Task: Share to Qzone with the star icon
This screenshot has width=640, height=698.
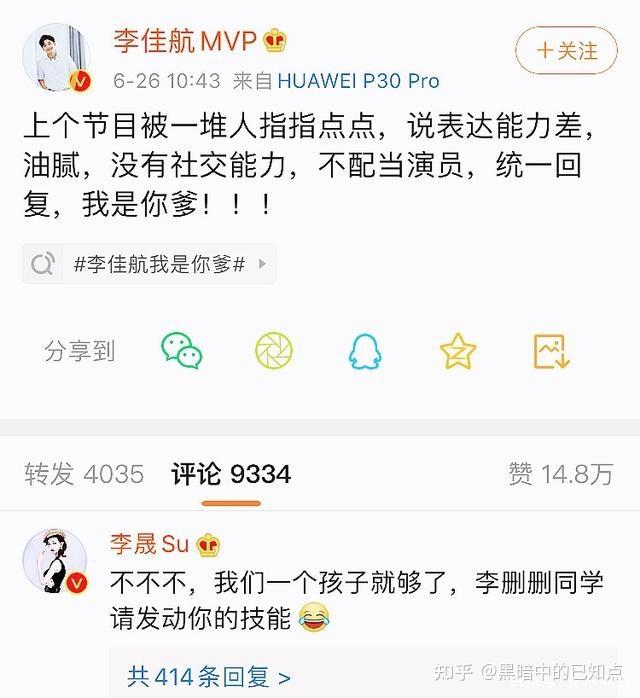Action: (458, 351)
